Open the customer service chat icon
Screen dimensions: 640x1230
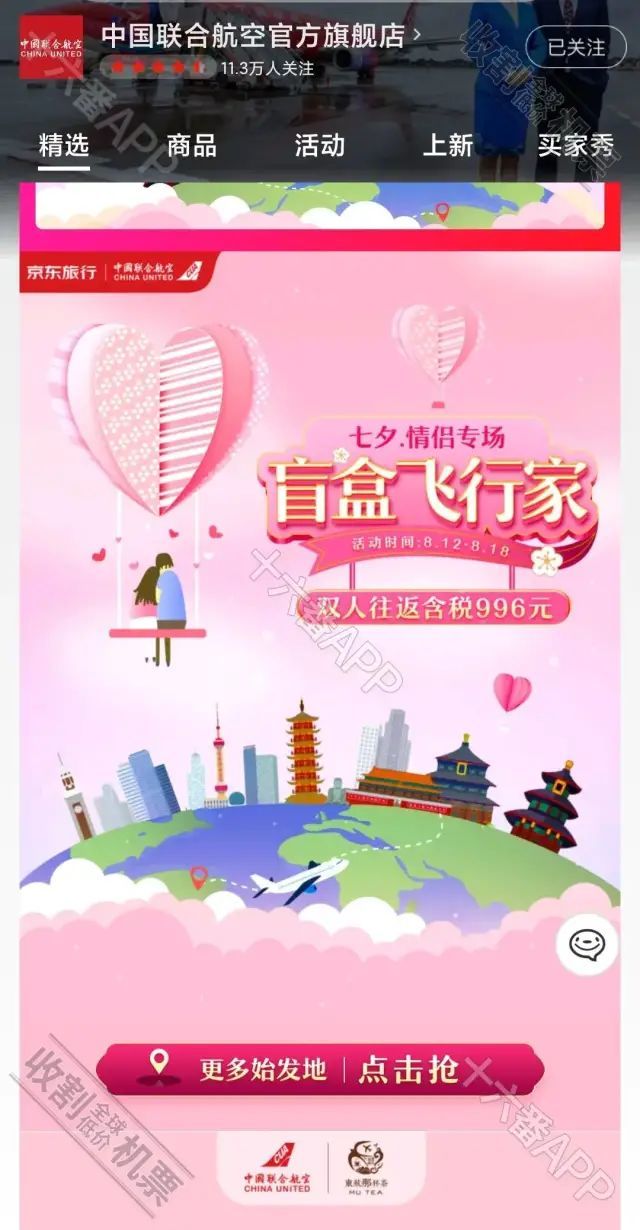[587, 944]
